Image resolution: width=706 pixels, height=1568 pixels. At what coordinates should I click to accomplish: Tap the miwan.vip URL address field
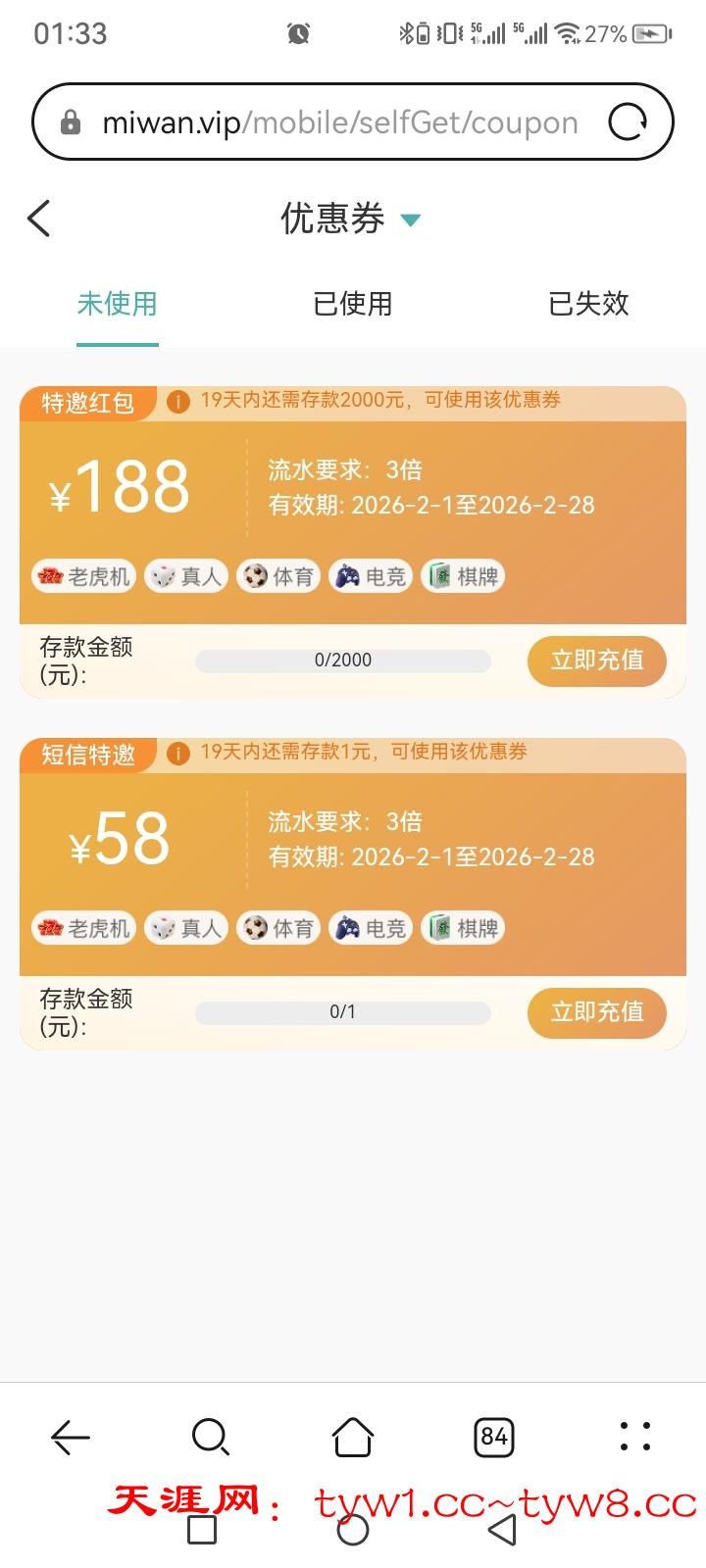tap(338, 122)
